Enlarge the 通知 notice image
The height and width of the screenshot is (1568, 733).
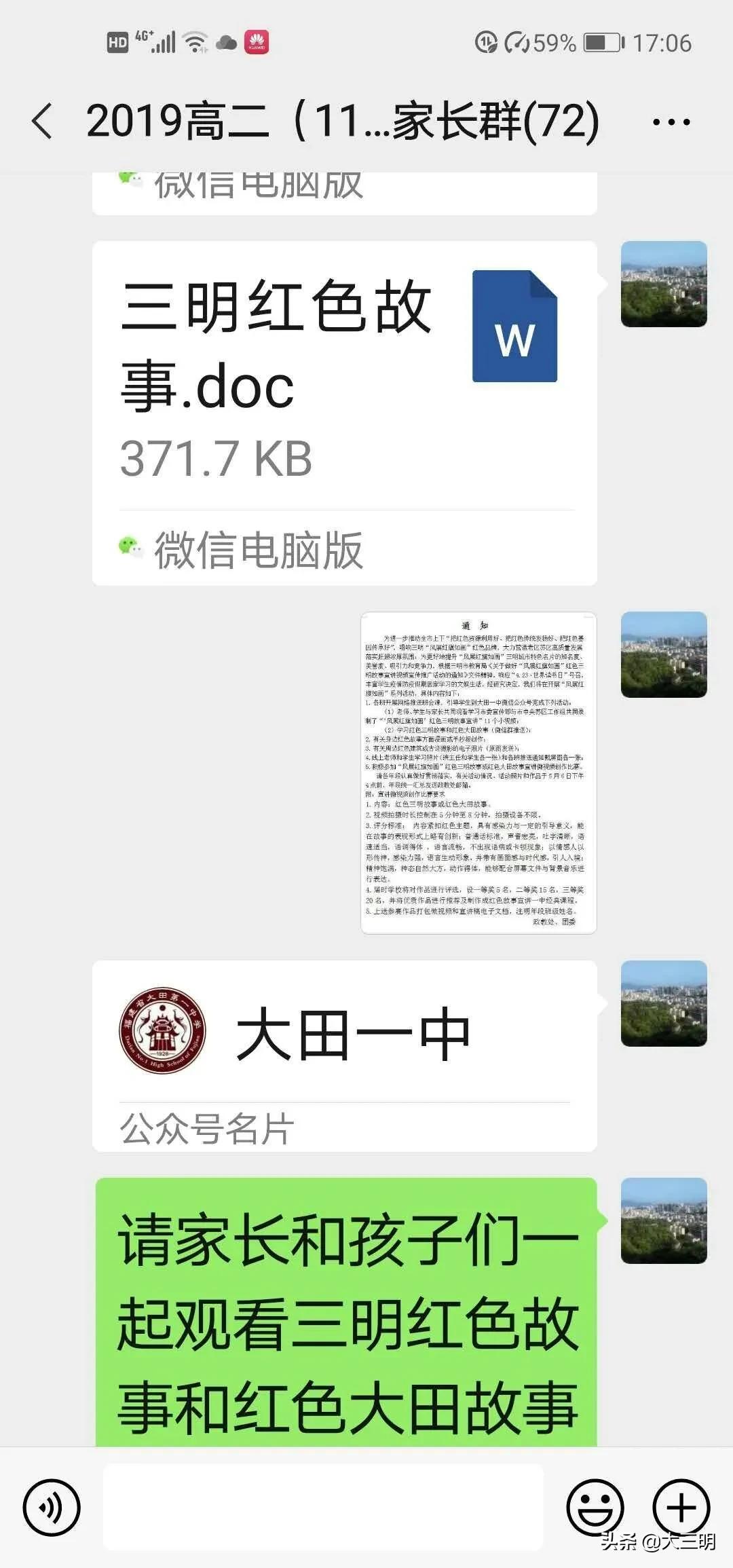(479, 774)
